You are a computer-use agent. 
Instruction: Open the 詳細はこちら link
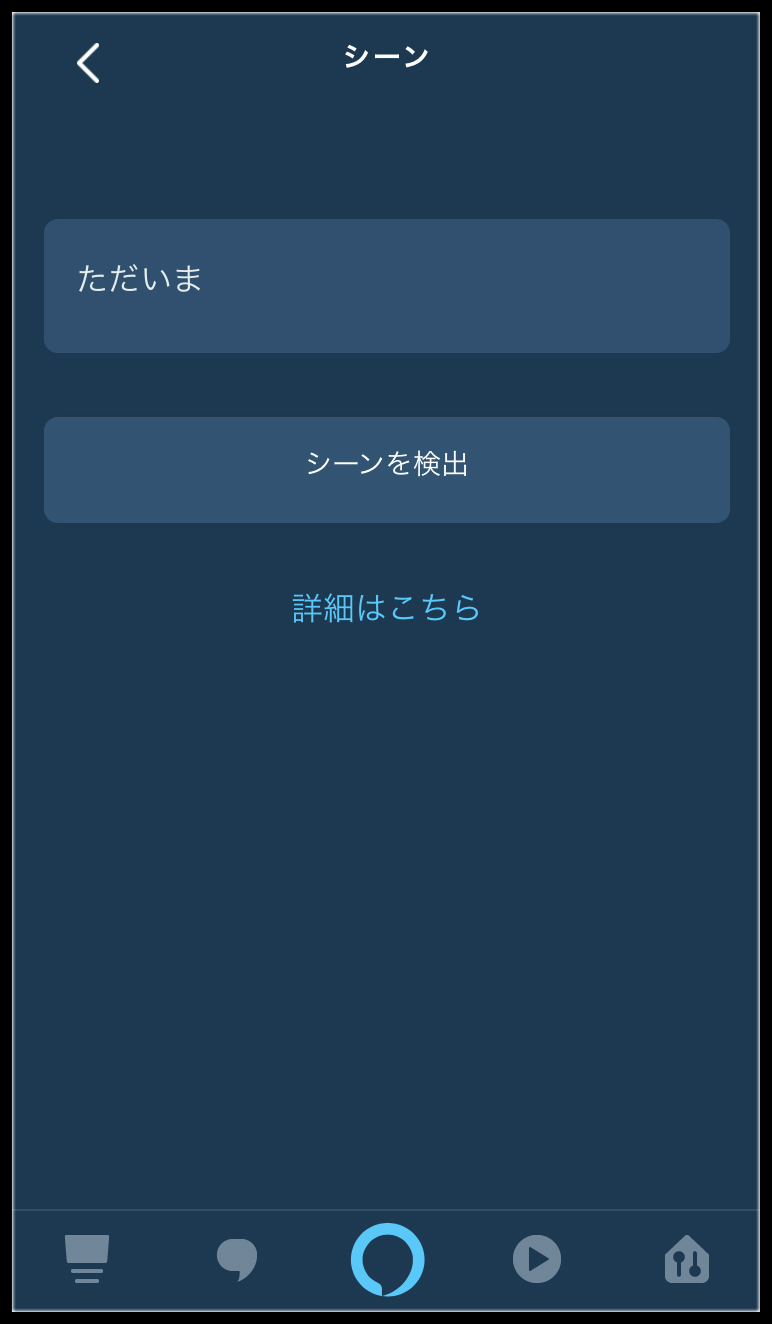(387, 608)
